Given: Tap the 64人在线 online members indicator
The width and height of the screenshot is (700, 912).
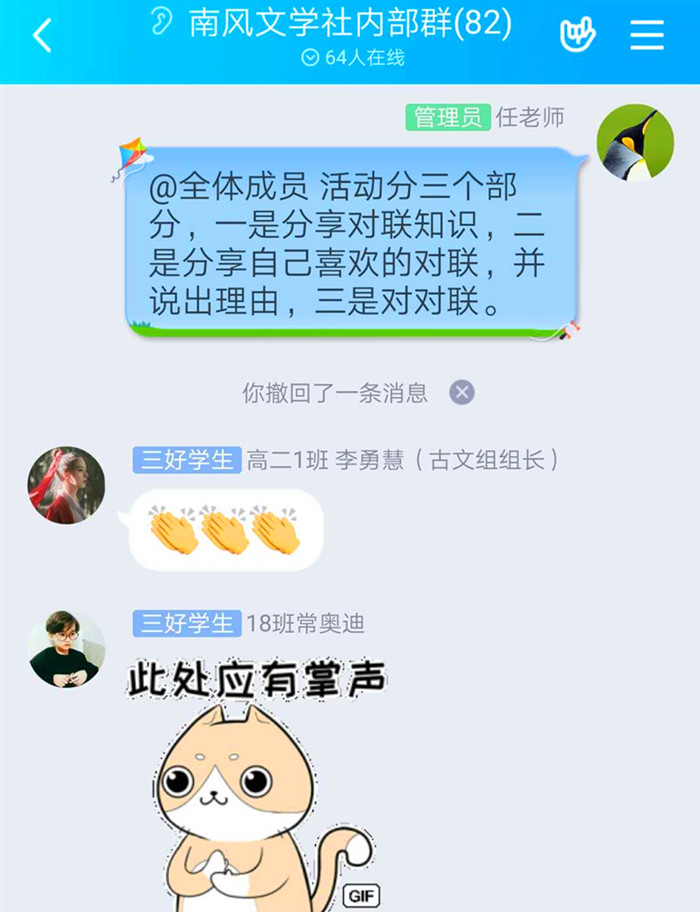Looking at the screenshot, I should [353, 58].
